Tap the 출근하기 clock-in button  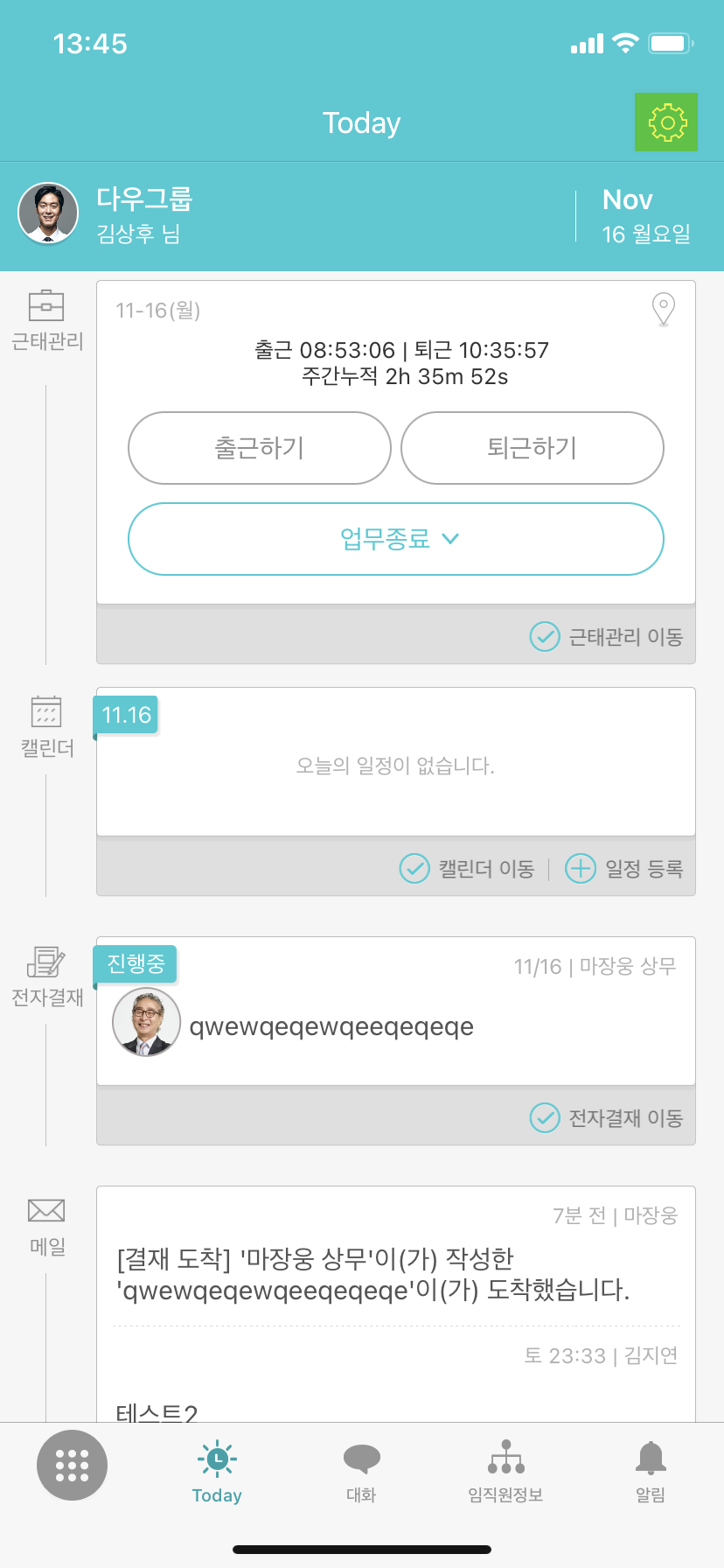pyautogui.click(x=260, y=448)
